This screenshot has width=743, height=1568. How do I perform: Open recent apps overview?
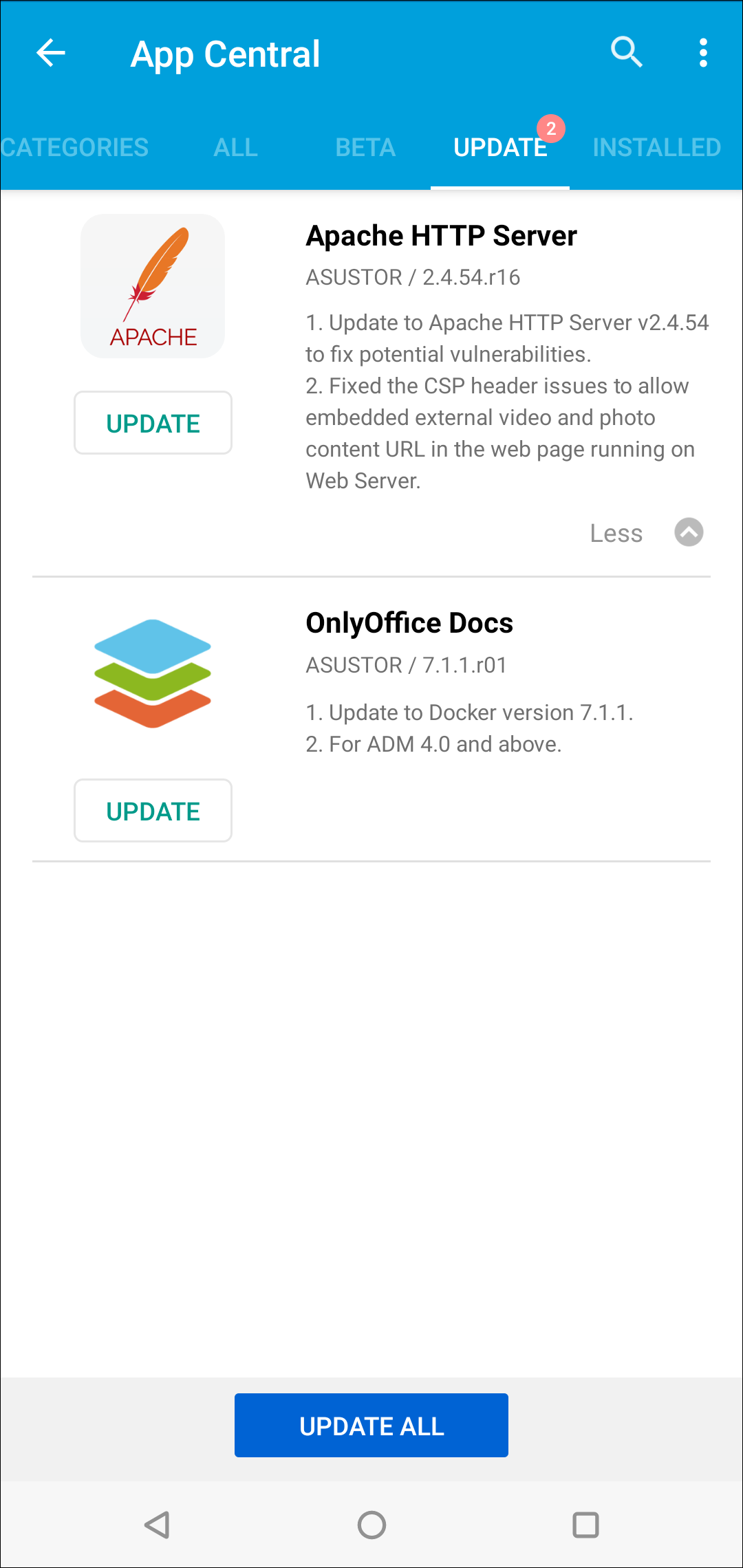585,1525
